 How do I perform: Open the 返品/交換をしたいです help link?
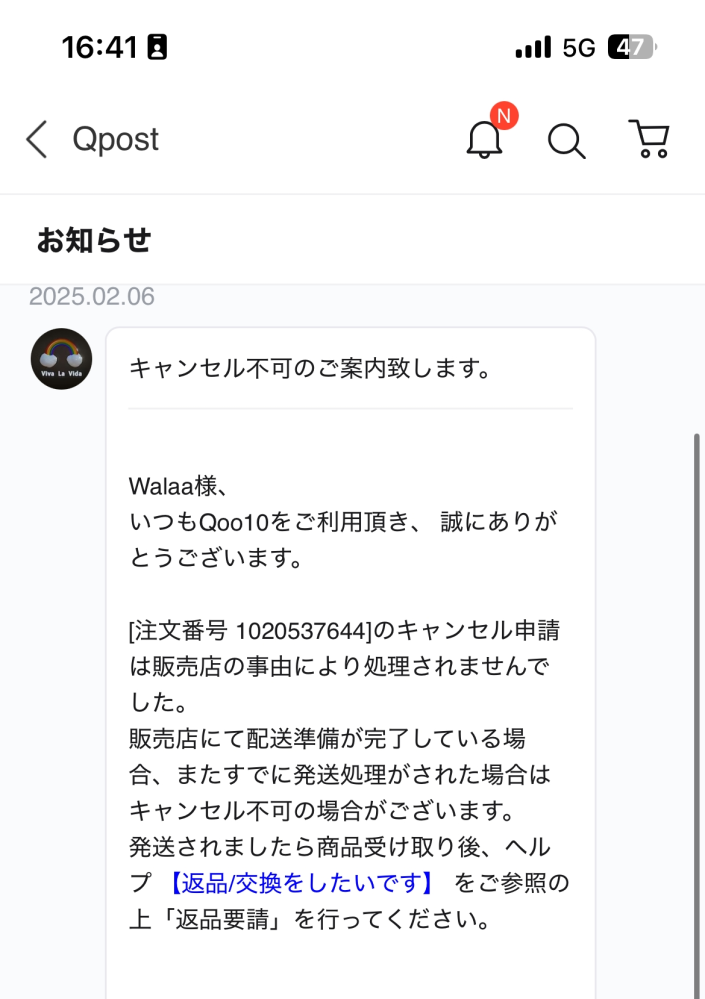tap(301, 883)
